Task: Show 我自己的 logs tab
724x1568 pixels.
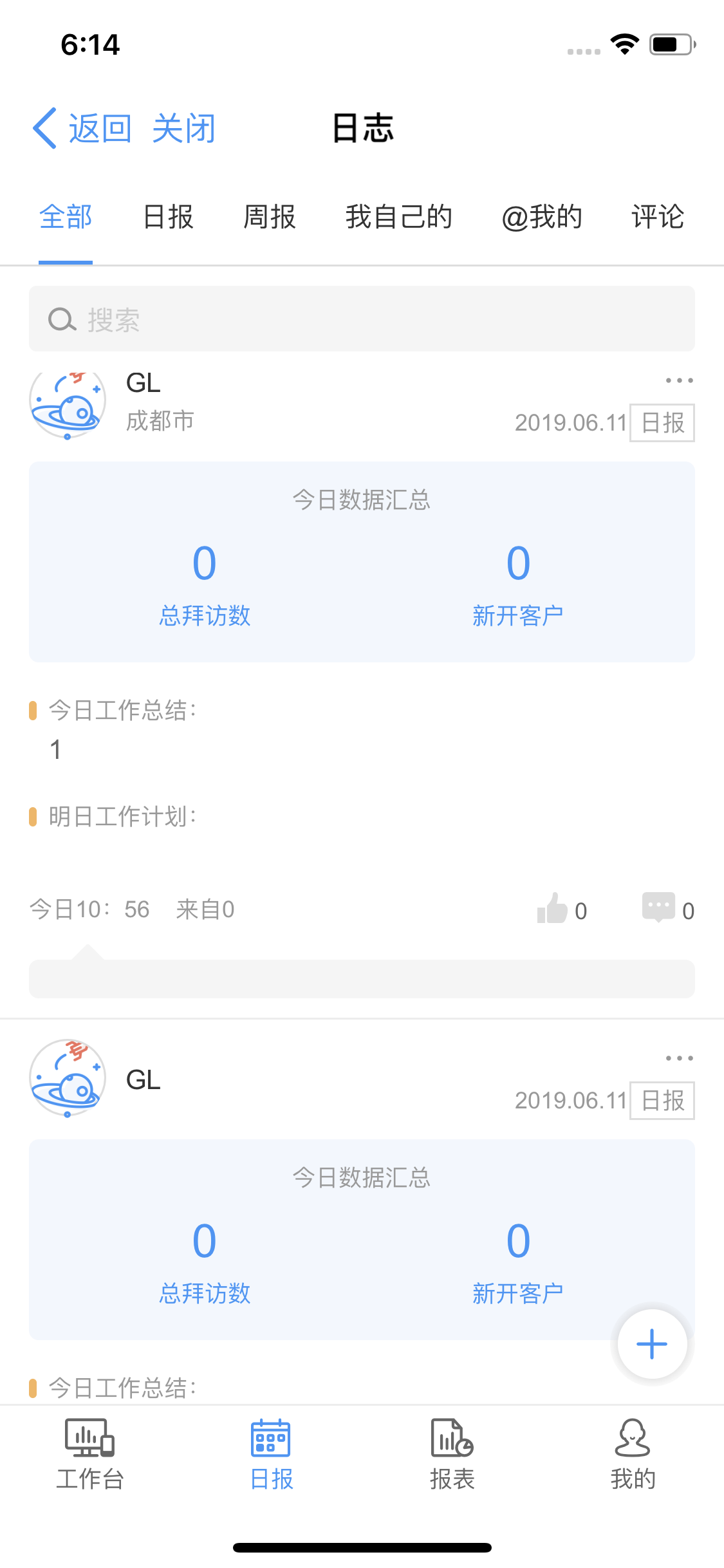Action: [398, 217]
